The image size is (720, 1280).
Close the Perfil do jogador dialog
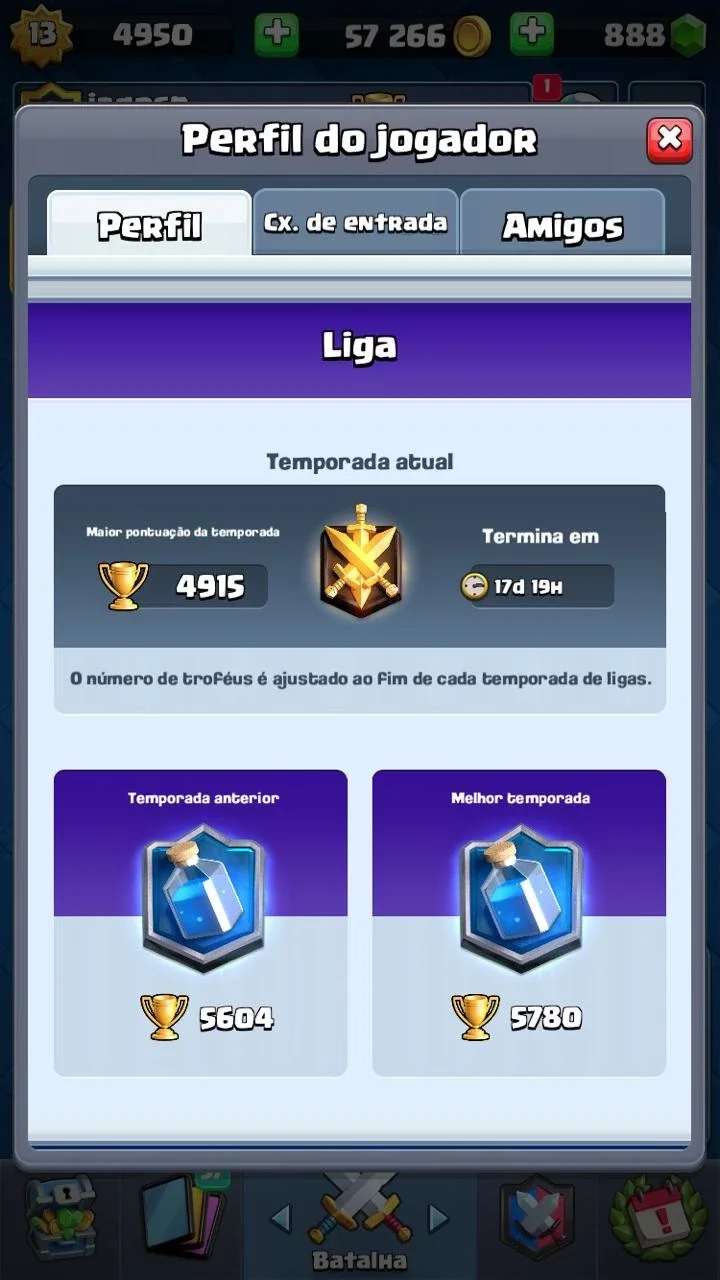point(669,140)
